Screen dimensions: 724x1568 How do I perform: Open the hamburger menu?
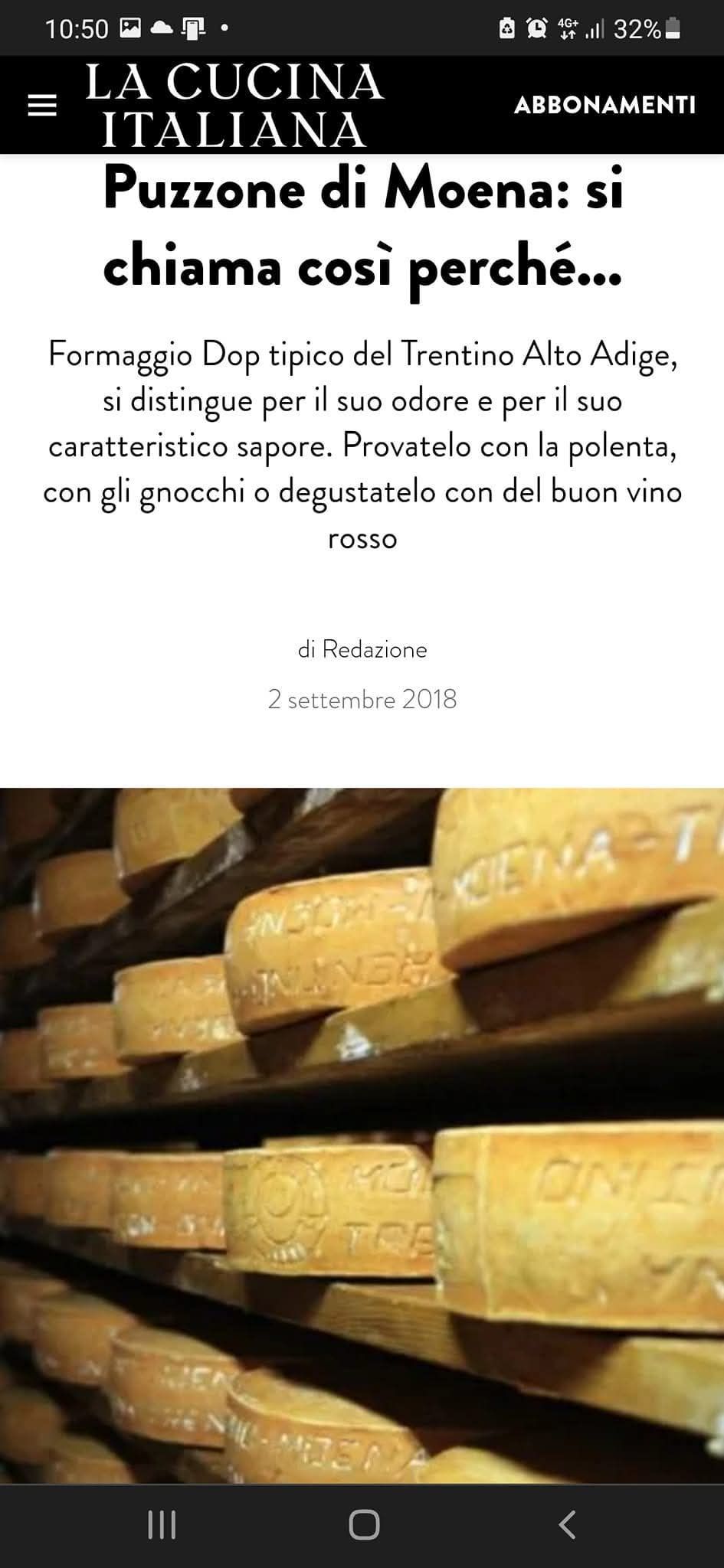click(x=42, y=106)
